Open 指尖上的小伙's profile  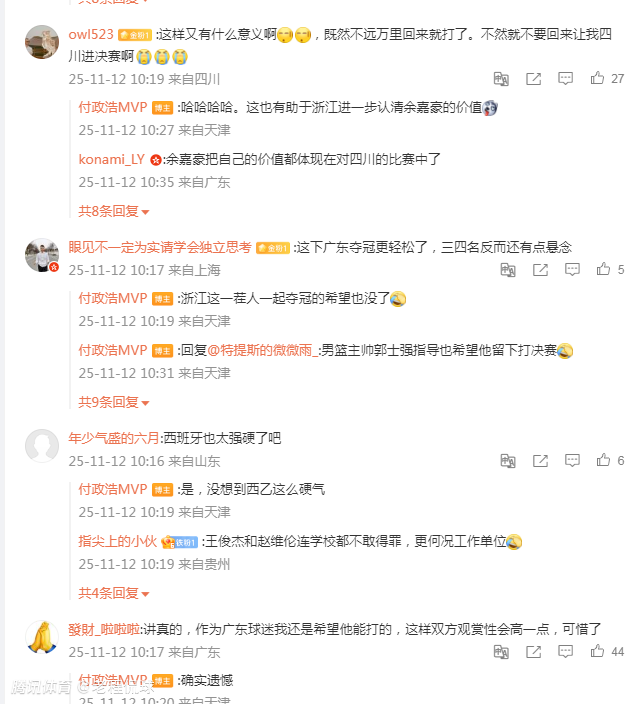118,542
